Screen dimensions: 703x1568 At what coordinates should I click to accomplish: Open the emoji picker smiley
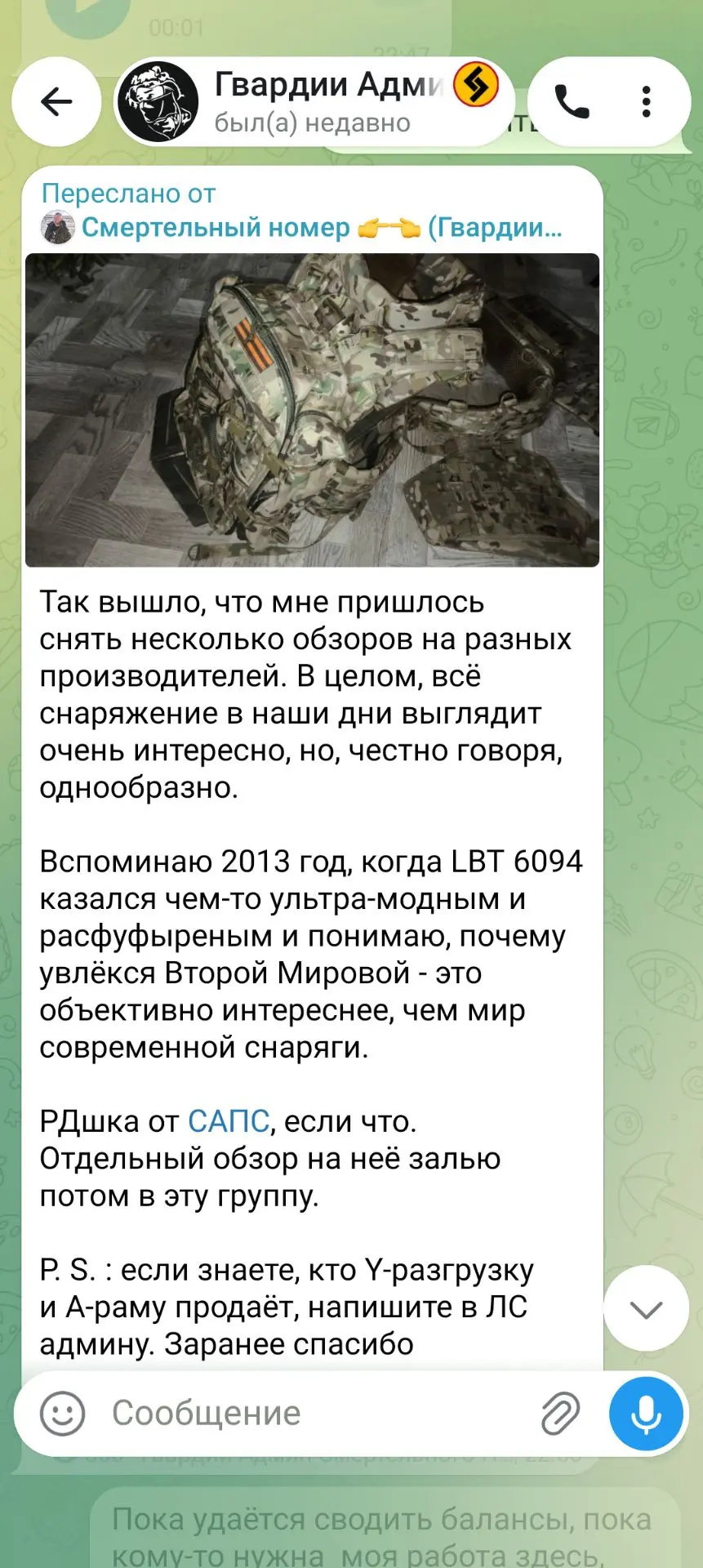pyautogui.click(x=63, y=1414)
